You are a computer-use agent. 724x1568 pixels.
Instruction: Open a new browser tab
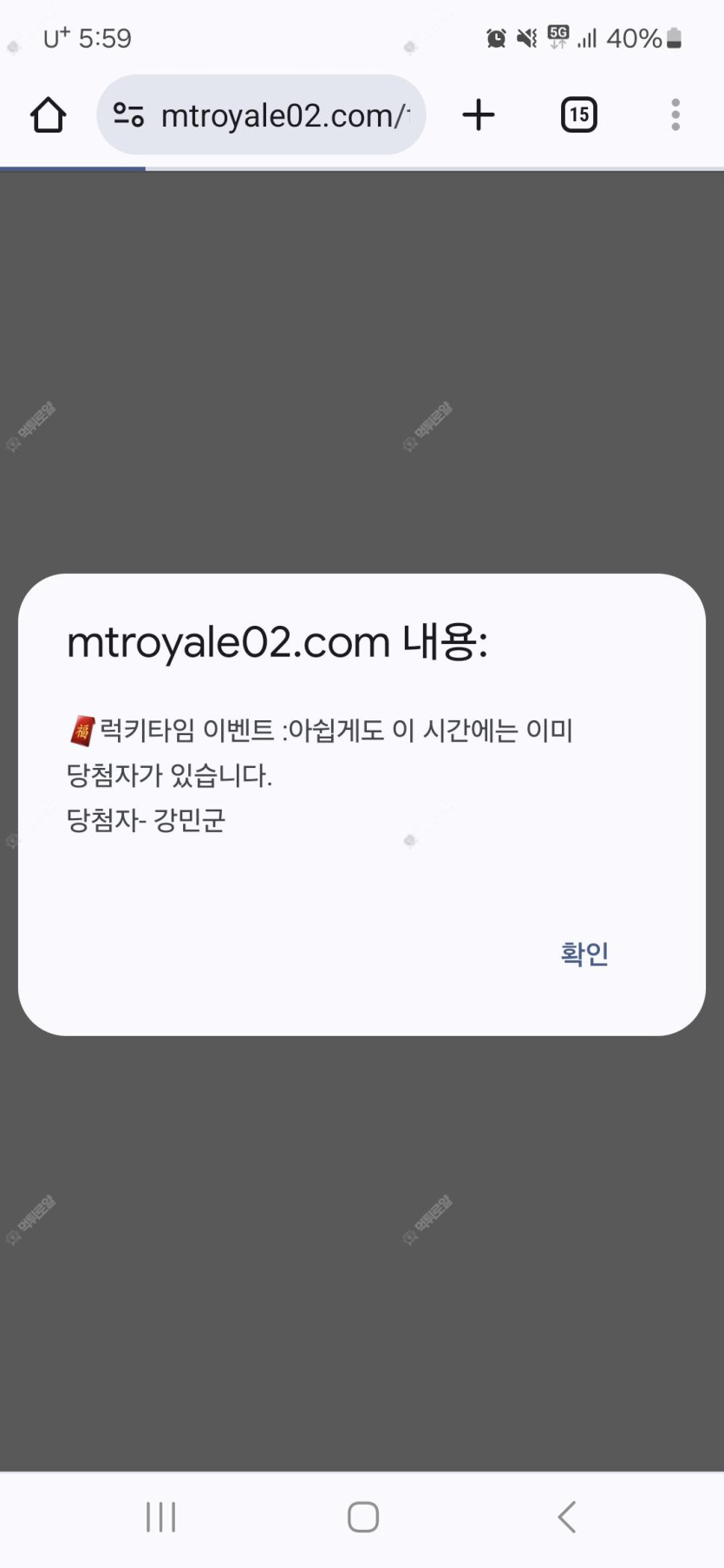coord(478,115)
